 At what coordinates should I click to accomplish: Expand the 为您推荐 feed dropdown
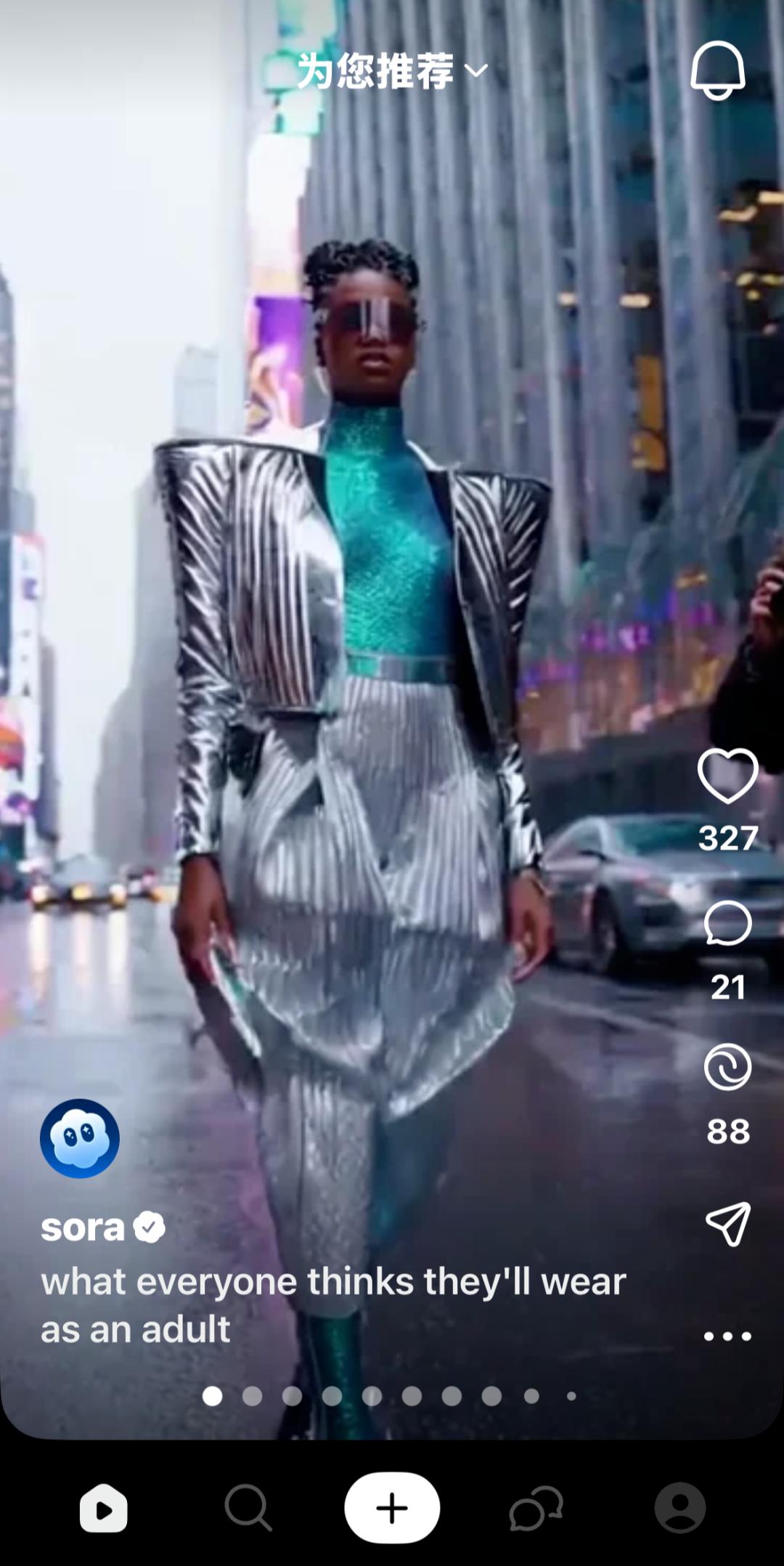392,71
